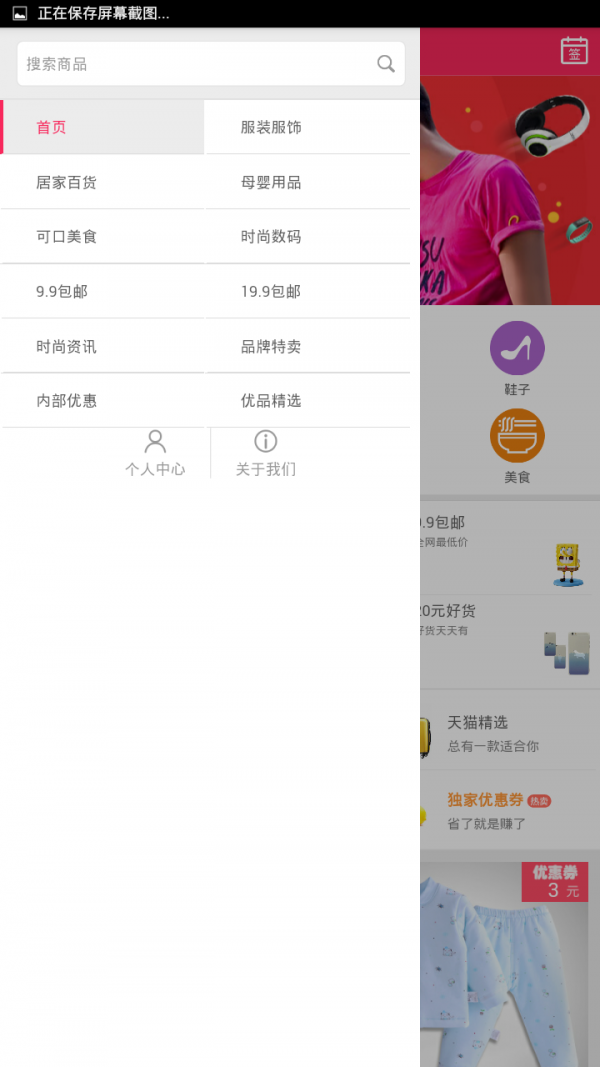This screenshot has height=1067, width=600.
Task: Open the 时尚数码 category
Action: 307,237
